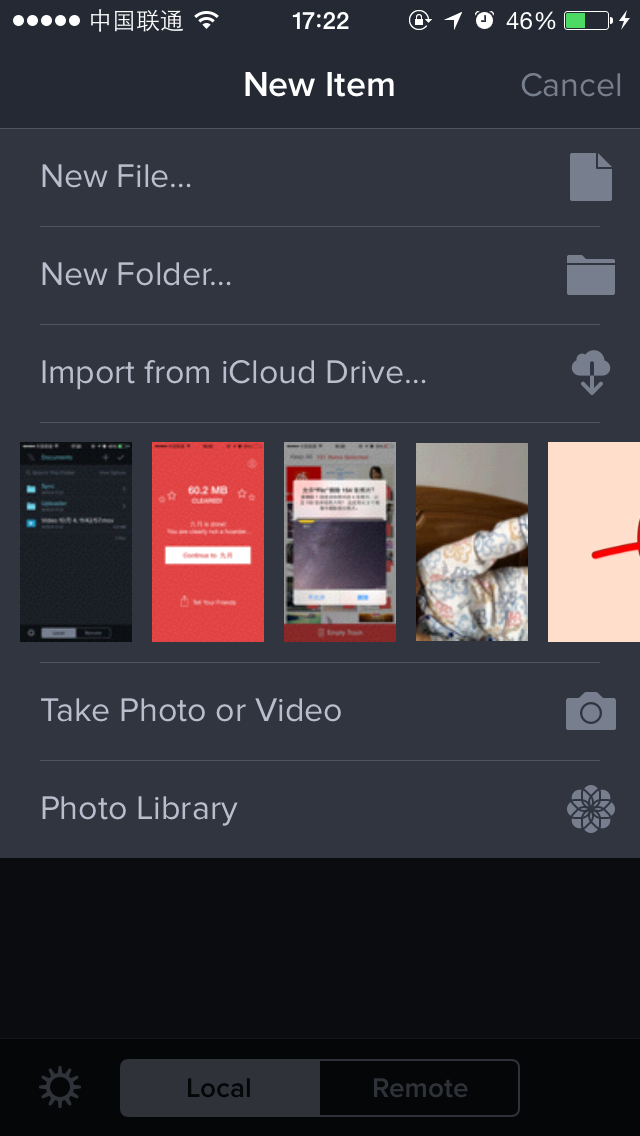Image resolution: width=640 pixels, height=1136 pixels.
Task: Open settings gear icon
Action: [x=60, y=1087]
